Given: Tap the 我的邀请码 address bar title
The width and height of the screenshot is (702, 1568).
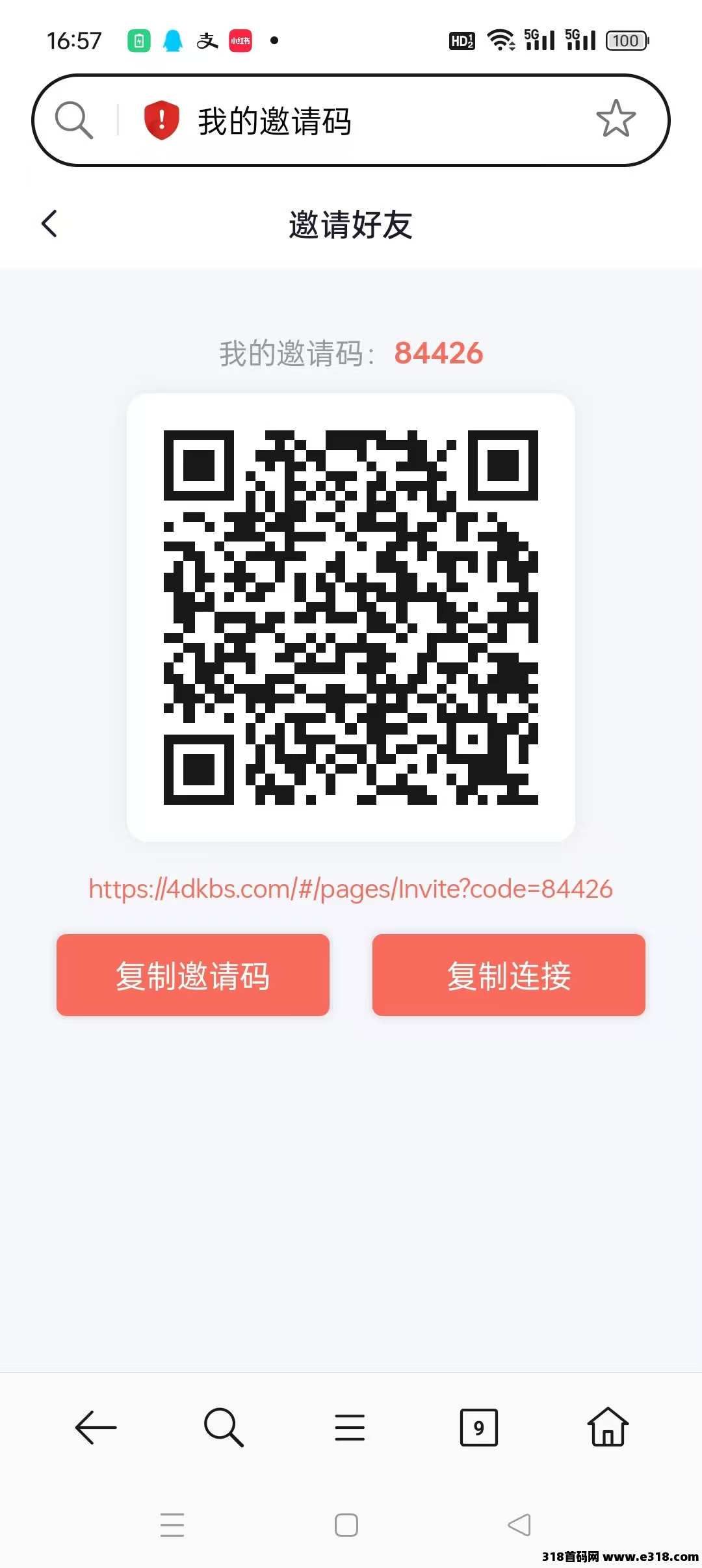Looking at the screenshot, I should point(274,121).
